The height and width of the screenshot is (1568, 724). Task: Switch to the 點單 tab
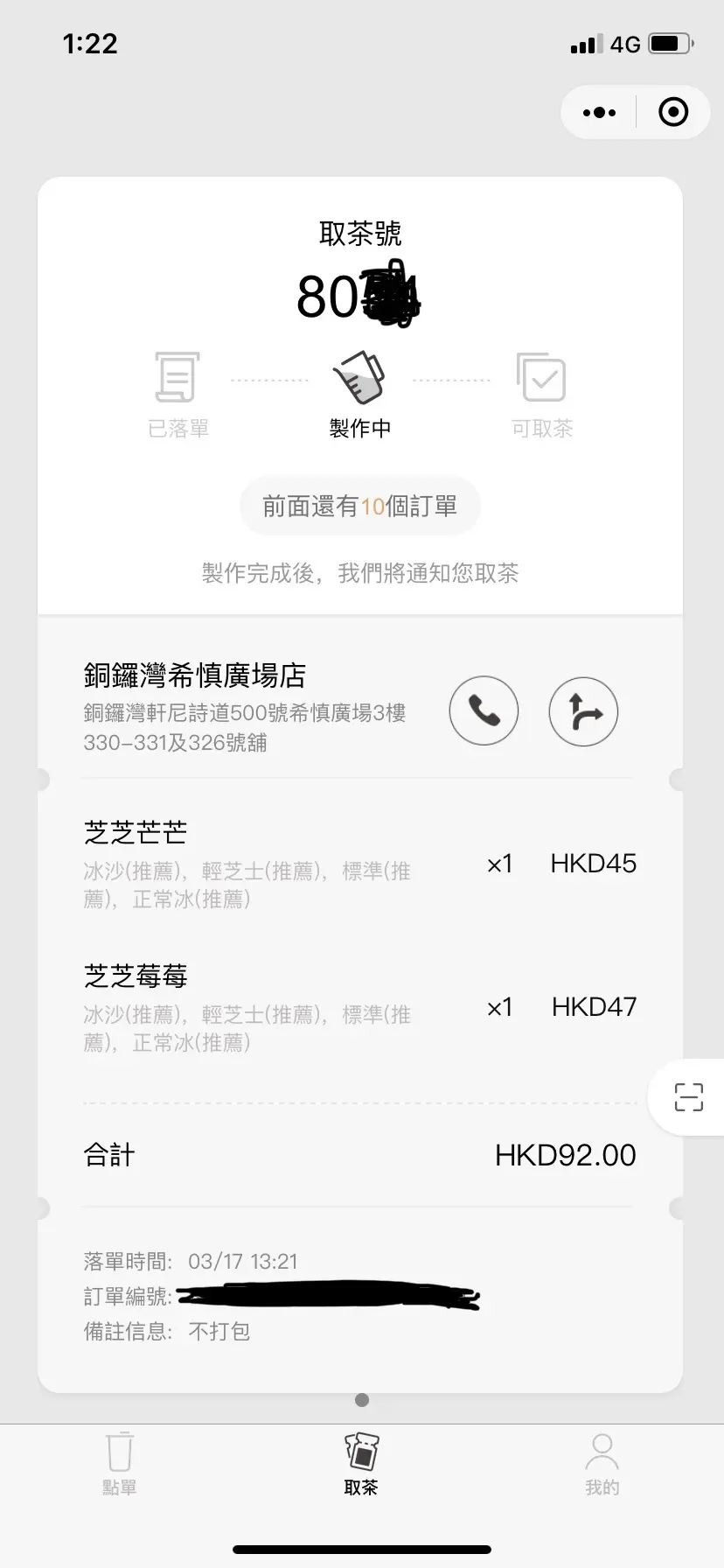120,1463
